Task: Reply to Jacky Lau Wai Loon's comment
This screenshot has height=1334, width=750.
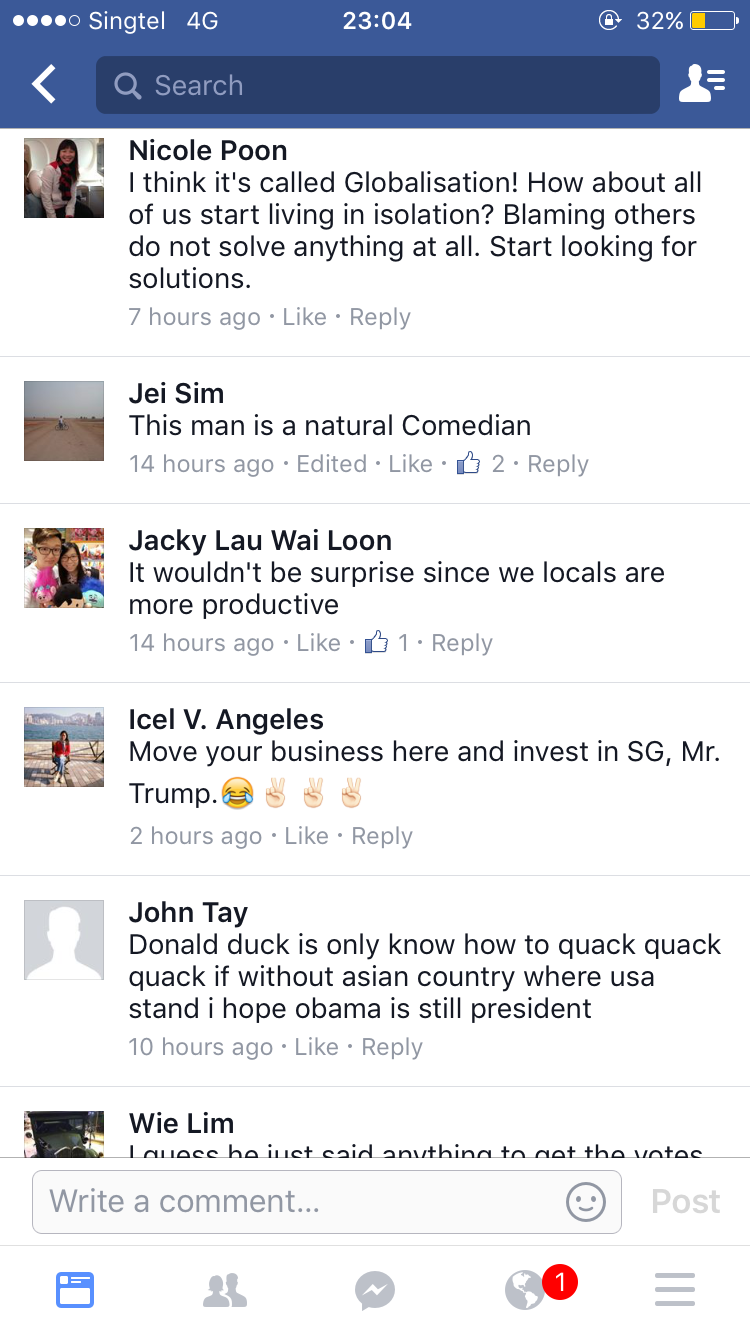Action: click(462, 643)
